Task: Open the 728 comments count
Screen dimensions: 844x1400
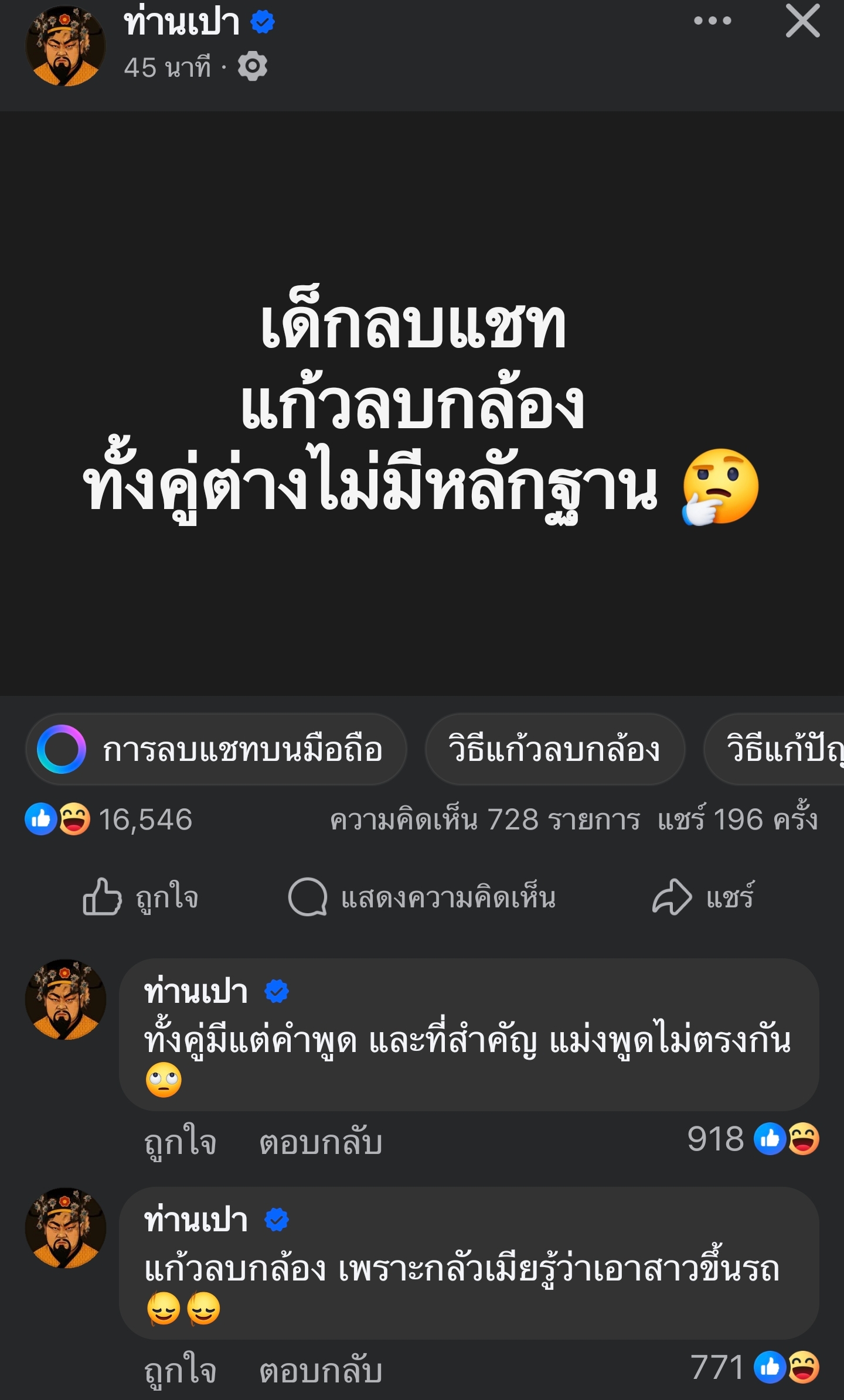Action: [x=485, y=819]
